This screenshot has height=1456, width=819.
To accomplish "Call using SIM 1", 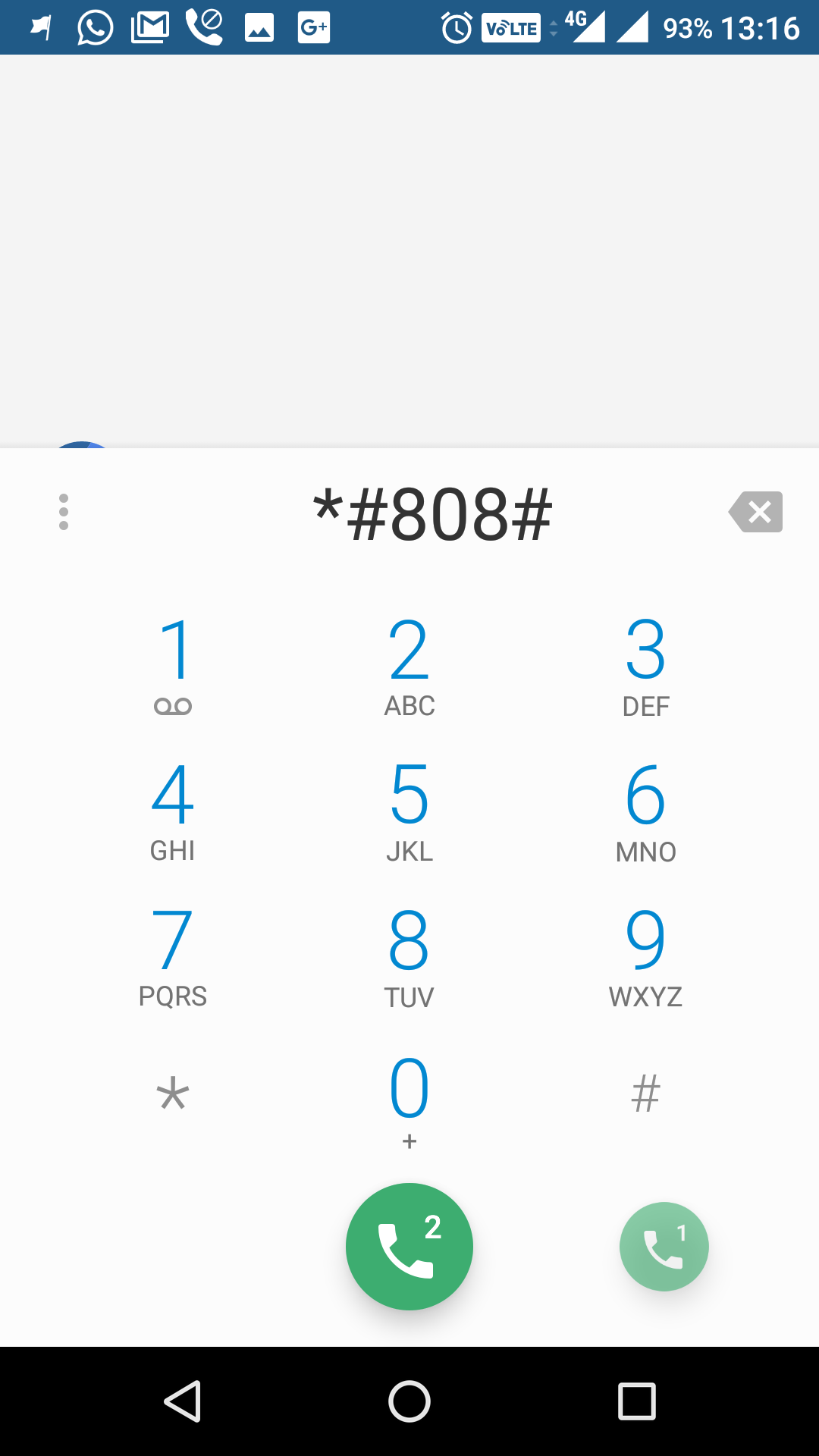I will coord(664,1247).
